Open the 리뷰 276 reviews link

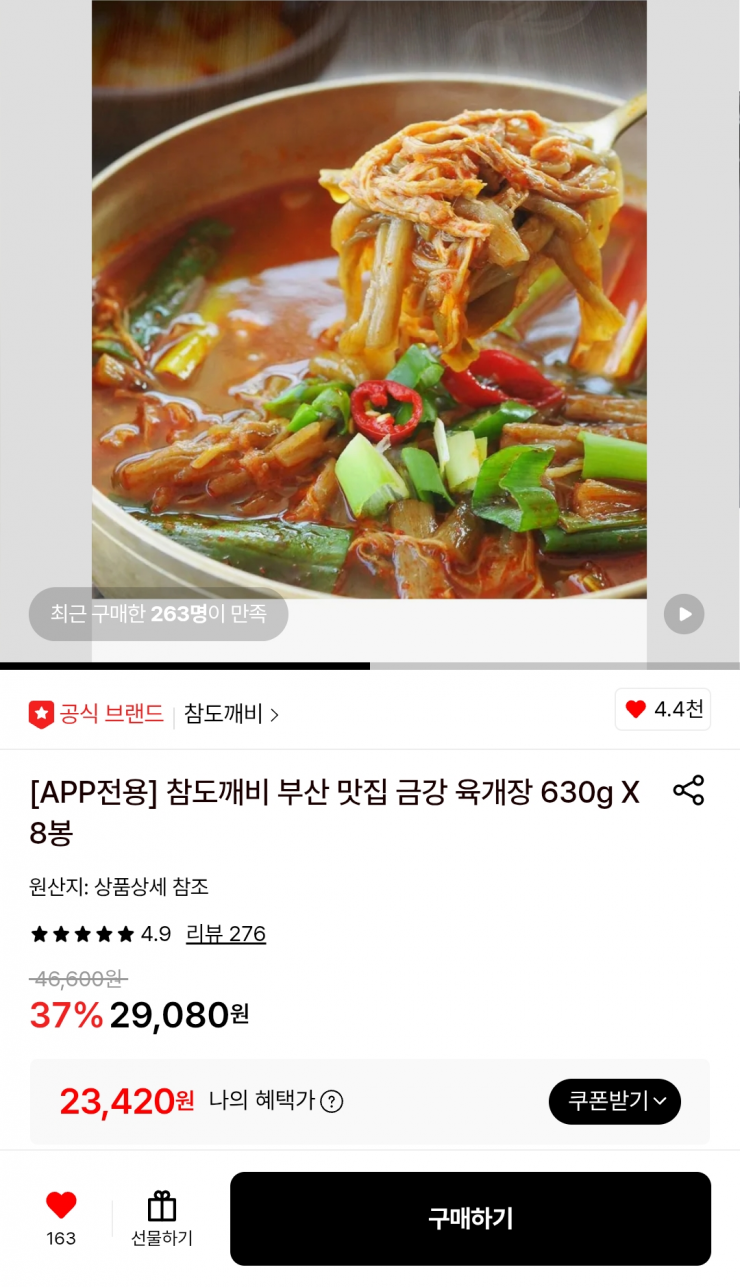[227, 933]
